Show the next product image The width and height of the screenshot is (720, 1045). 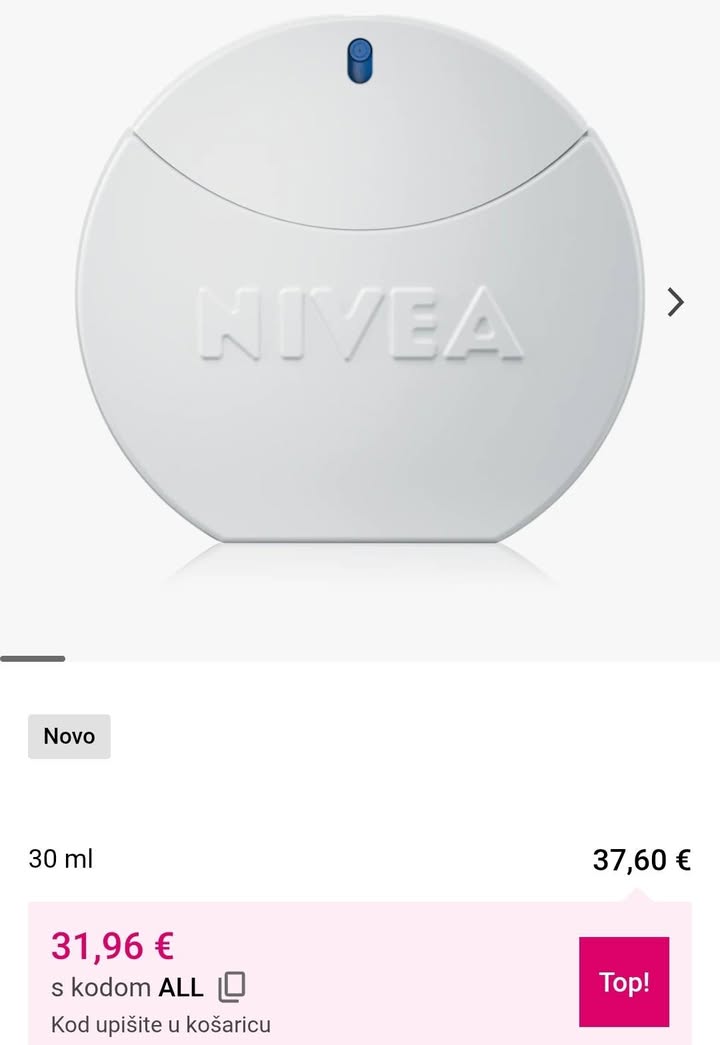pos(676,302)
